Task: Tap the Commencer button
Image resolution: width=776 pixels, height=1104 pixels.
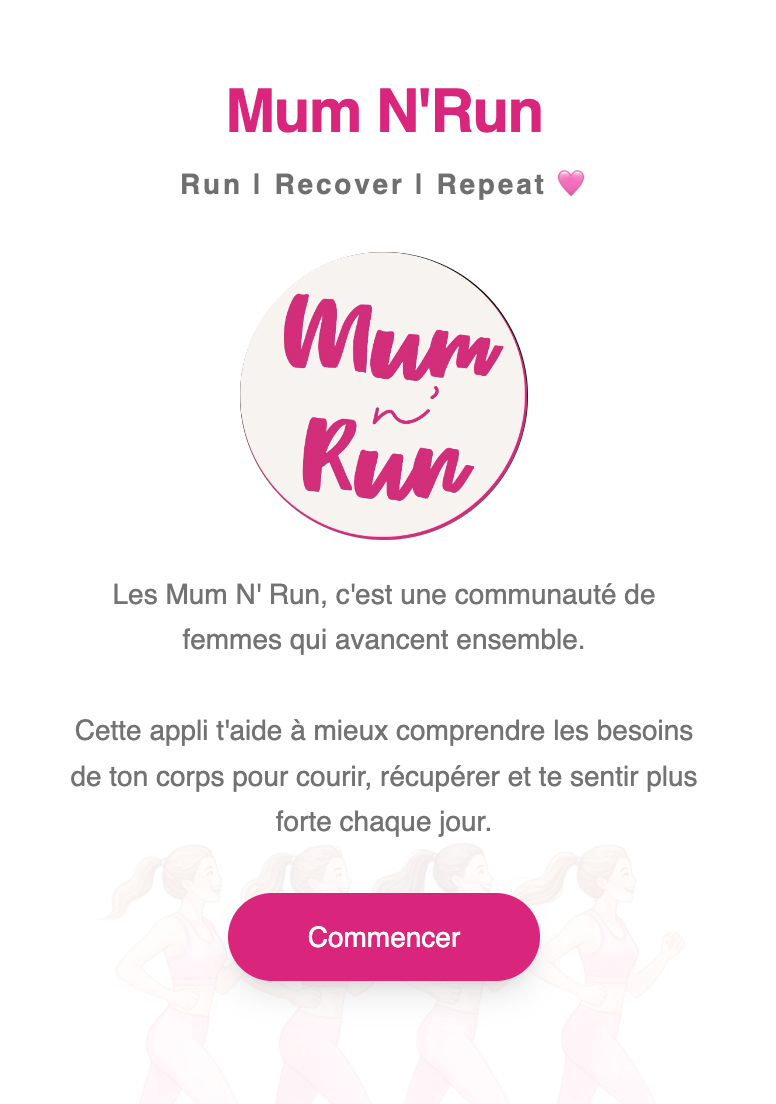Action: click(384, 937)
